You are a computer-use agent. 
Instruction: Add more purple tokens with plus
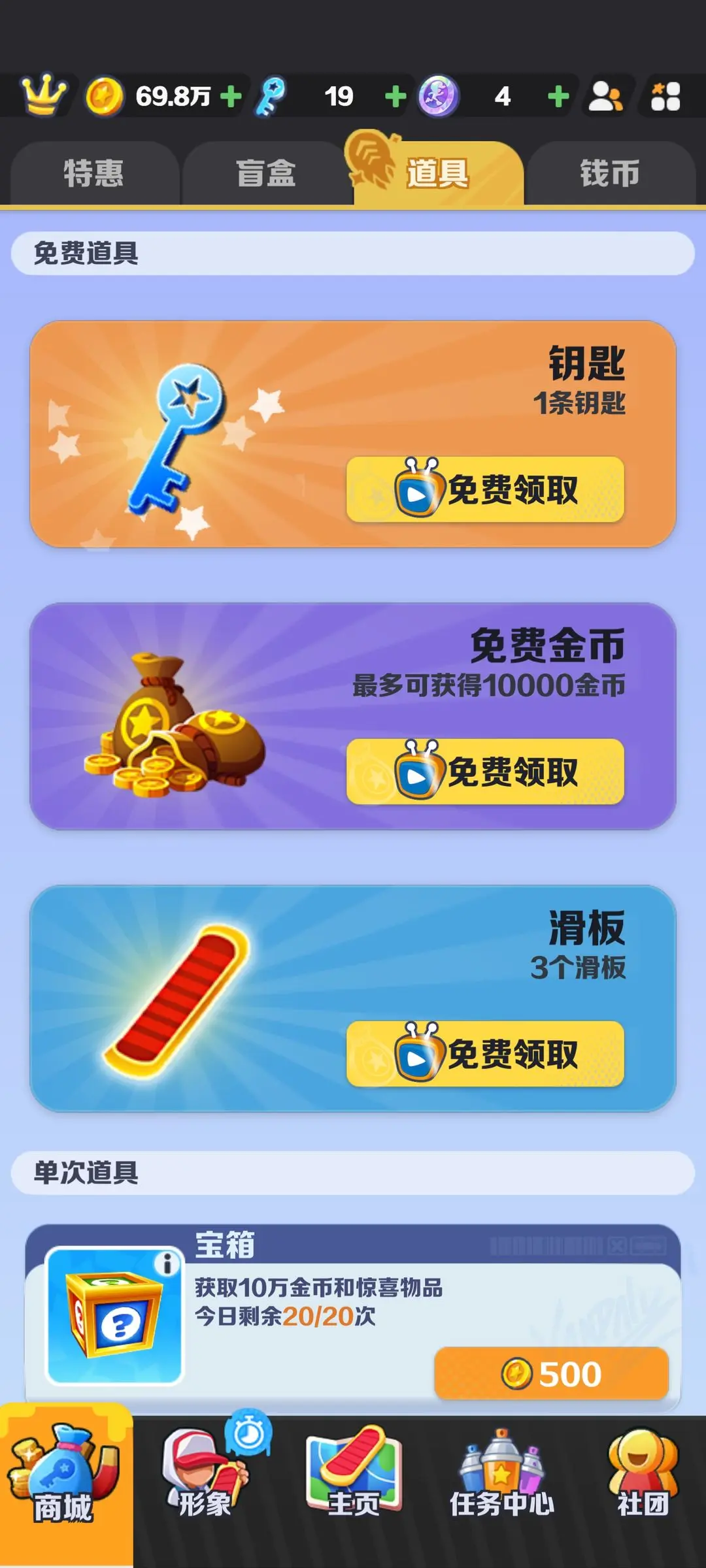558,97
